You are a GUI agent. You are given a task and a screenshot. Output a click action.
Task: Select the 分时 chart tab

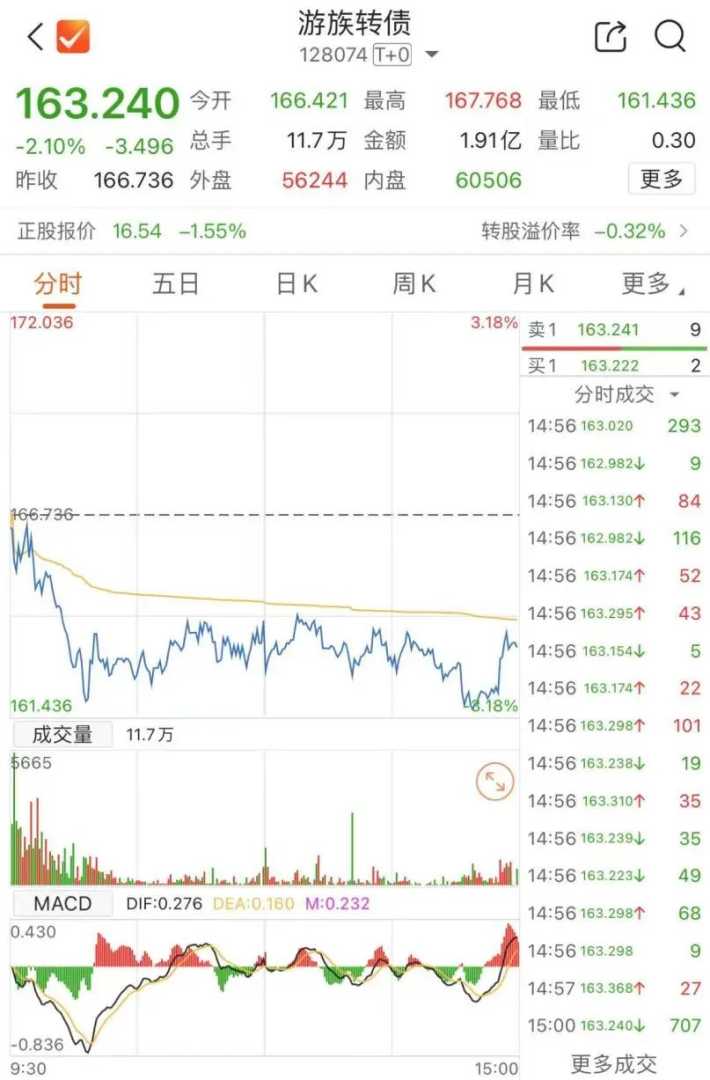click(x=57, y=284)
